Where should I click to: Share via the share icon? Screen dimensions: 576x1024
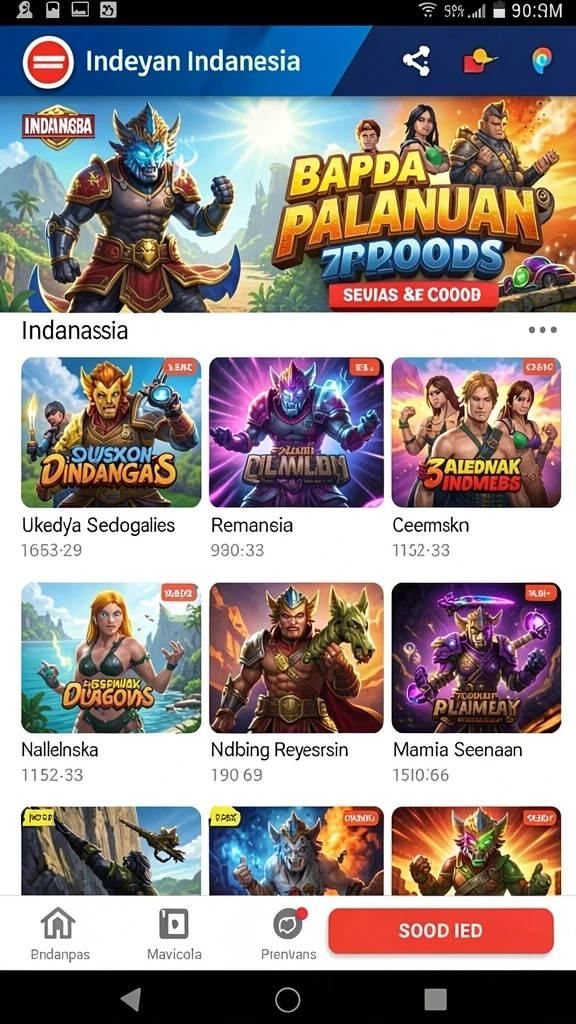pyautogui.click(x=416, y=61)
